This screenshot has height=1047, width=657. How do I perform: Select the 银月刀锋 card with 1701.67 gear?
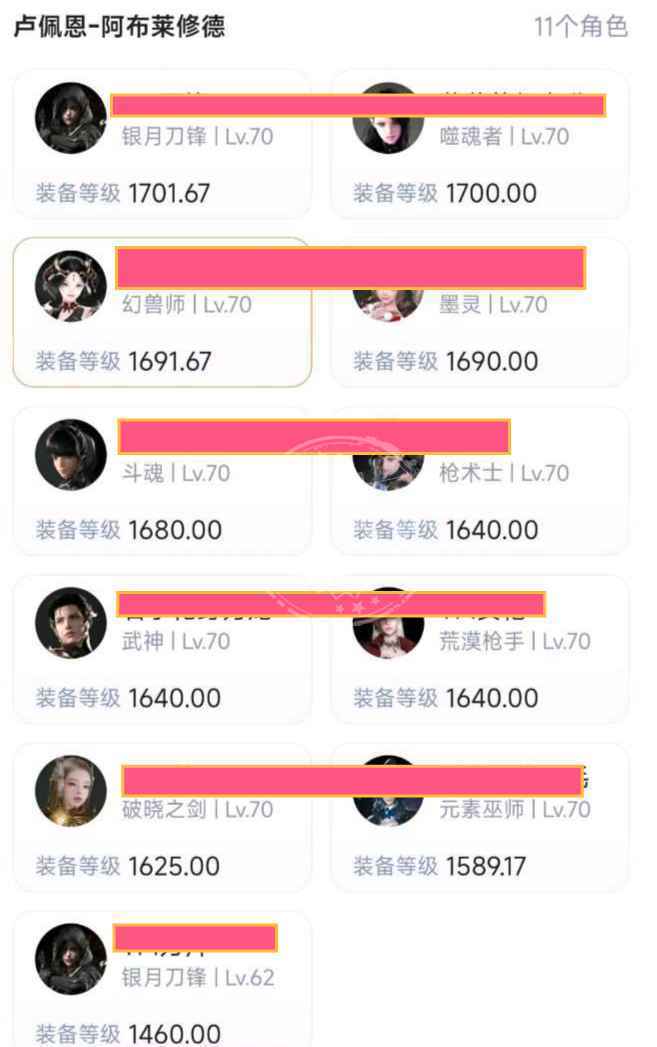[162, 145]
